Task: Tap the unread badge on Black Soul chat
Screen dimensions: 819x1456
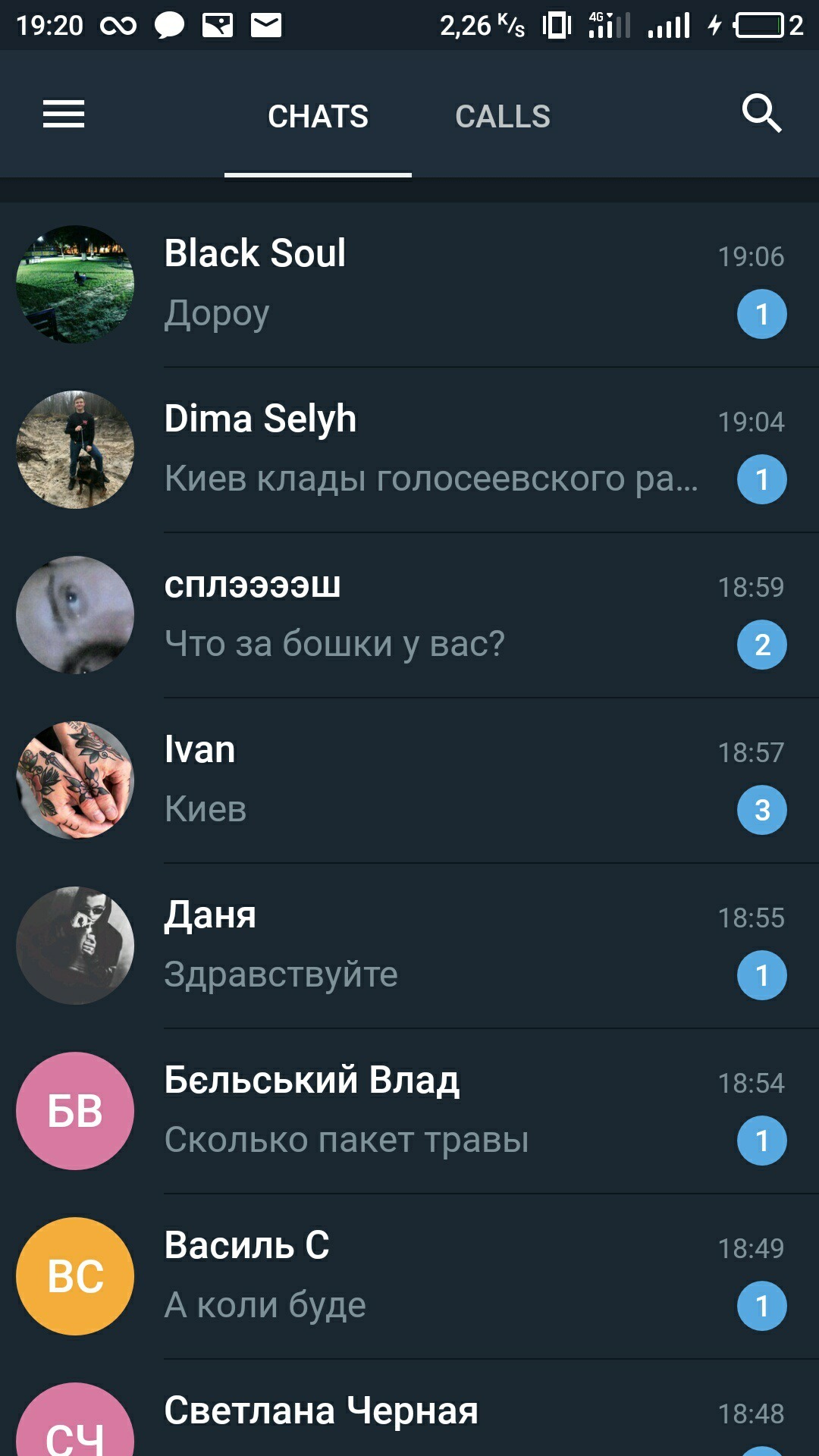Action: tap(762, 313)
